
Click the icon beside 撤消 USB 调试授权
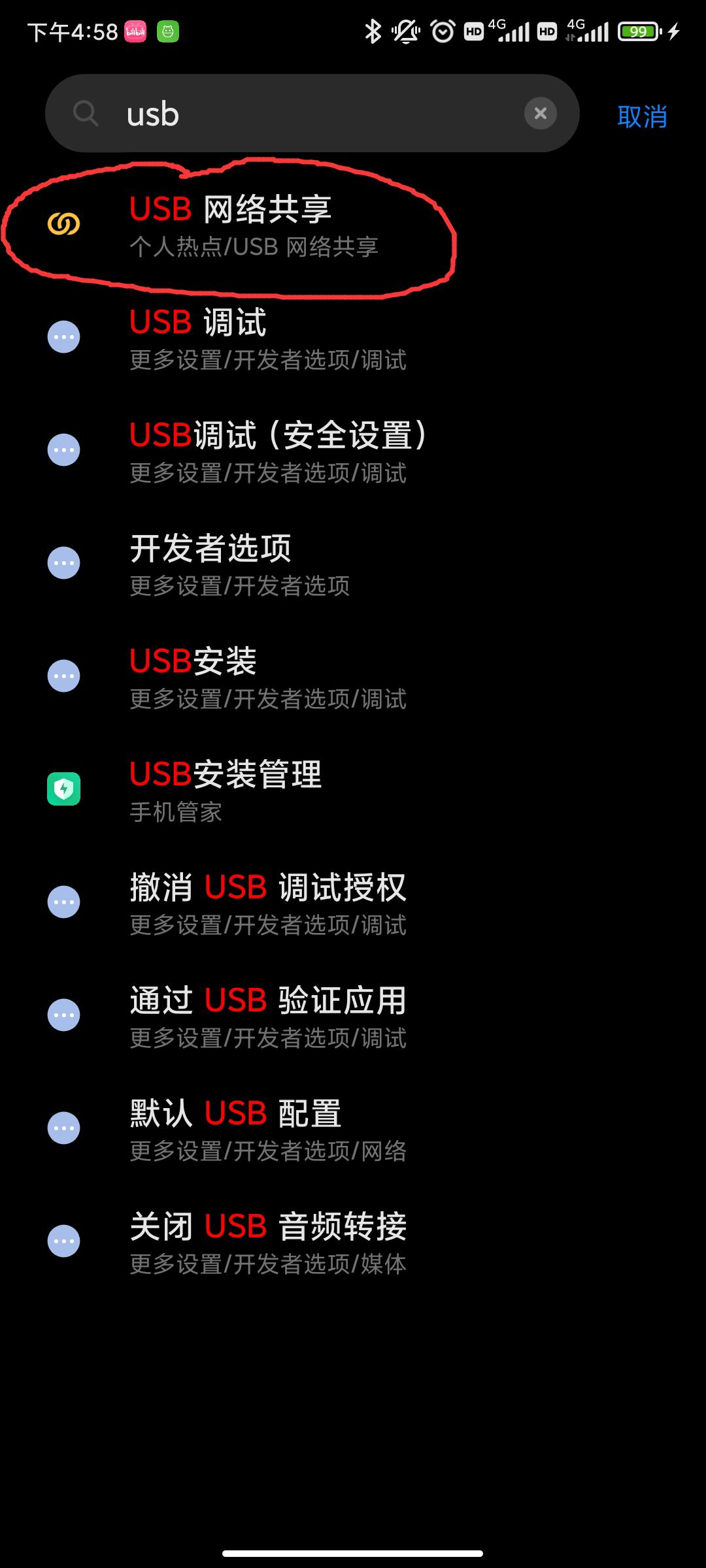63,902
